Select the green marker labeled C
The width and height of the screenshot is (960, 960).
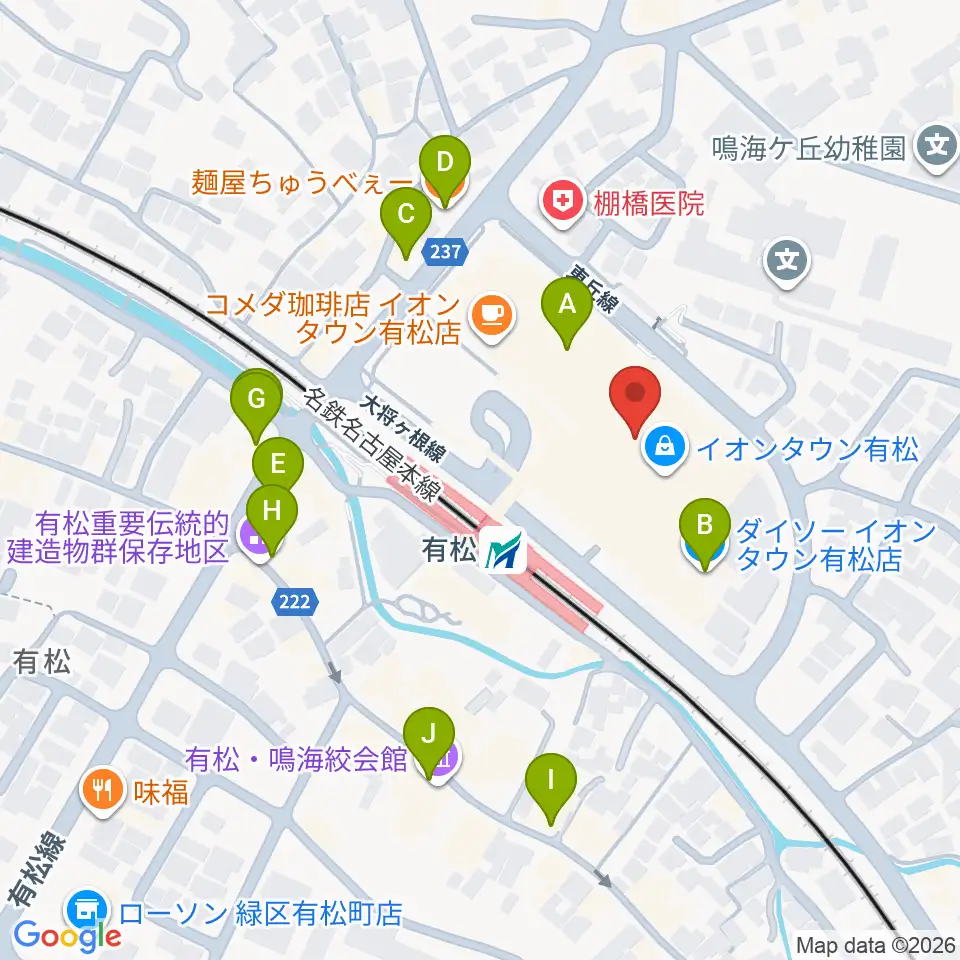[x=406, y=223]
